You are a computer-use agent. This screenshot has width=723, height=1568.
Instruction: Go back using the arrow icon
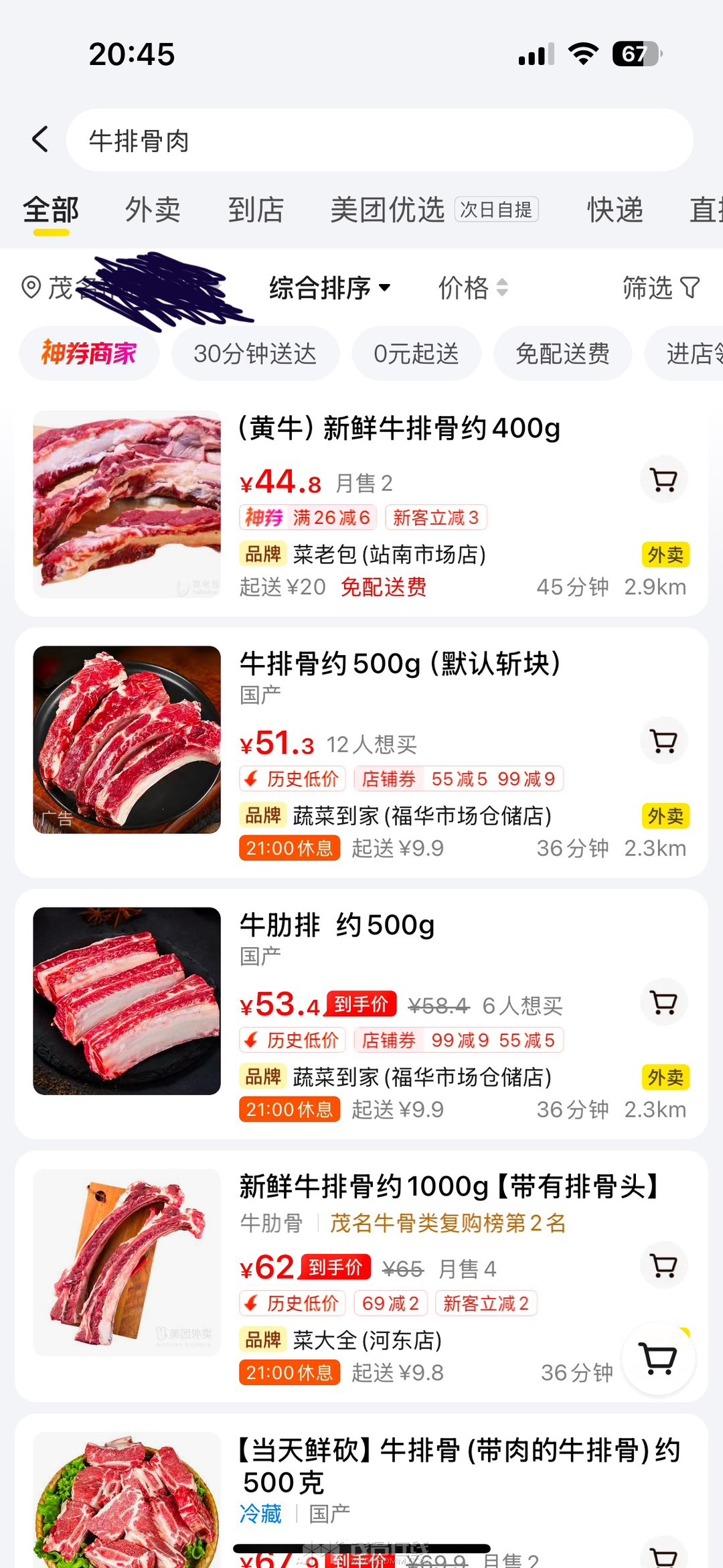tap(40, 139)
